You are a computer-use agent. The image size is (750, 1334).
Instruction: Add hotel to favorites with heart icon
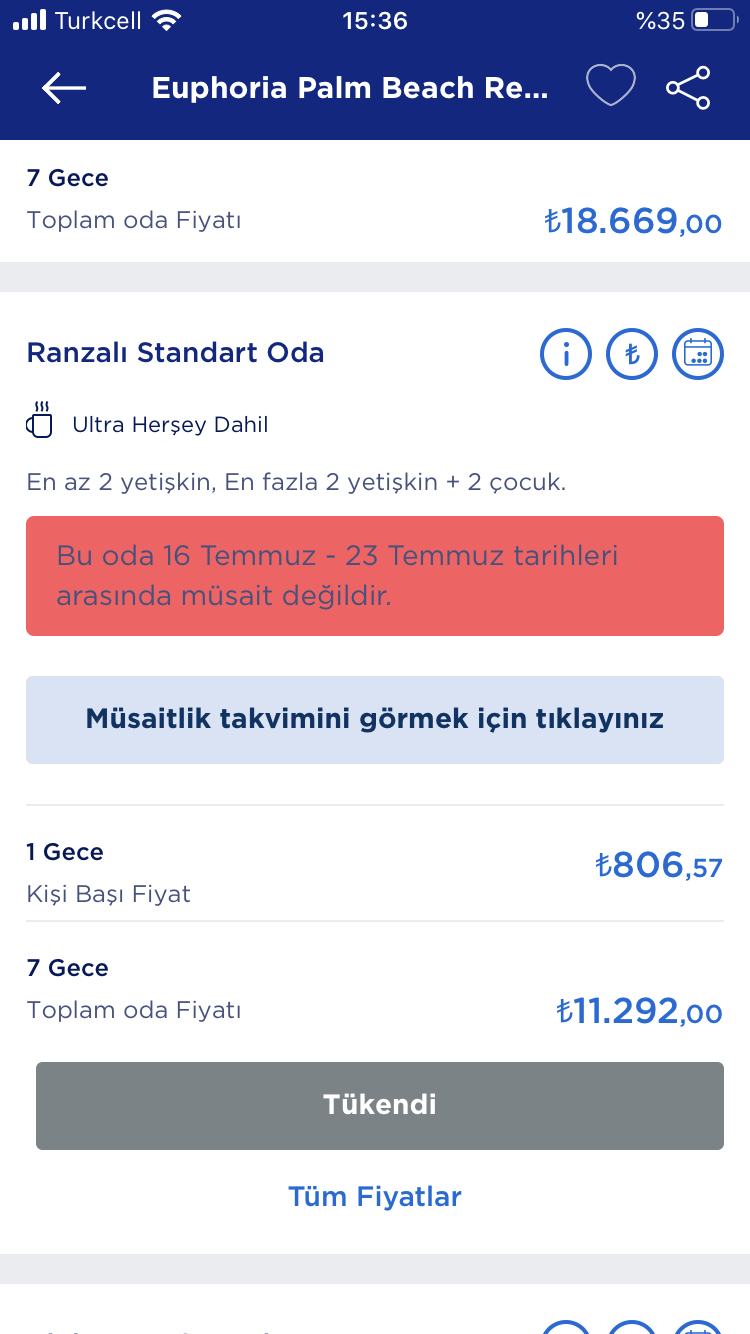610,87
